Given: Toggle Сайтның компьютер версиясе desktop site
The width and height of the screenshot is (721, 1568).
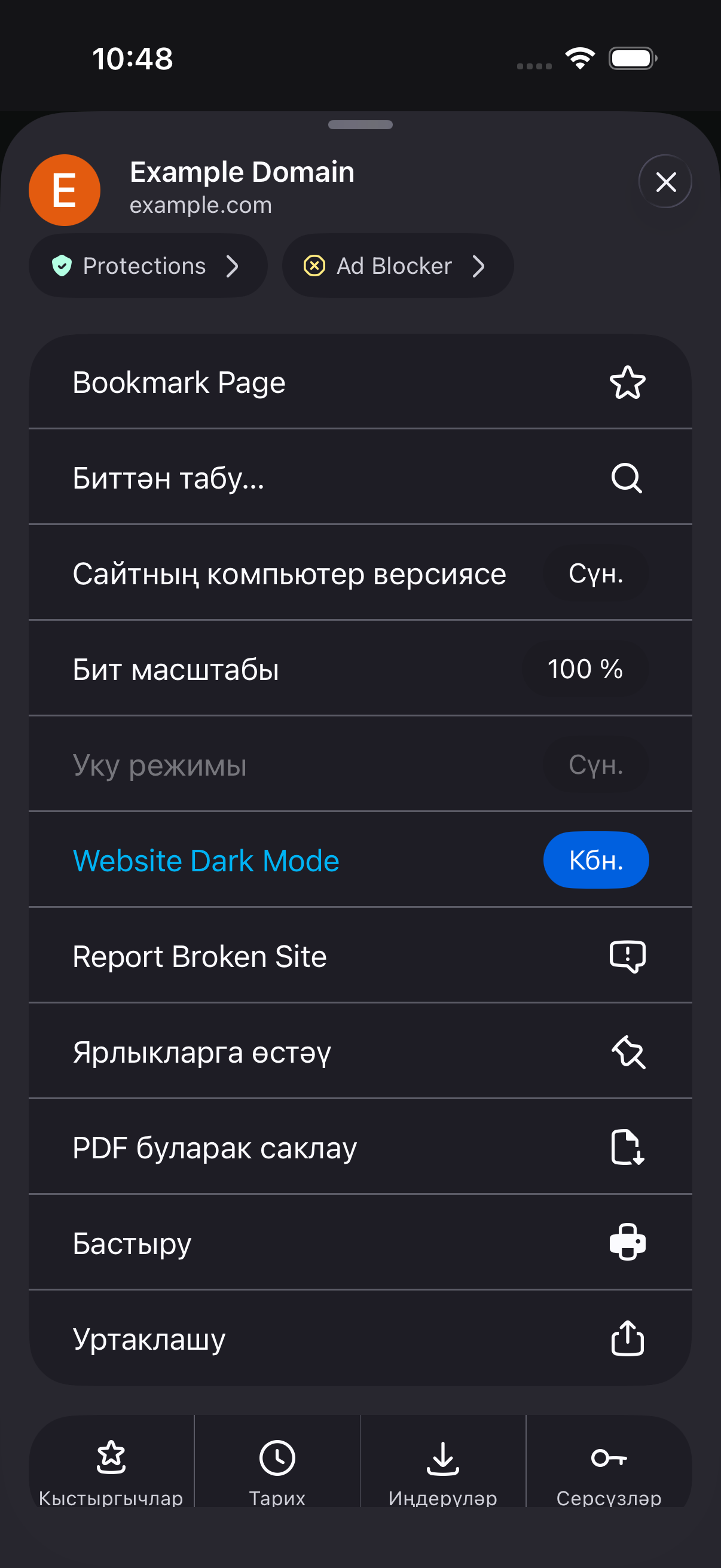Looking at the screenshot, I should [595, 573].
